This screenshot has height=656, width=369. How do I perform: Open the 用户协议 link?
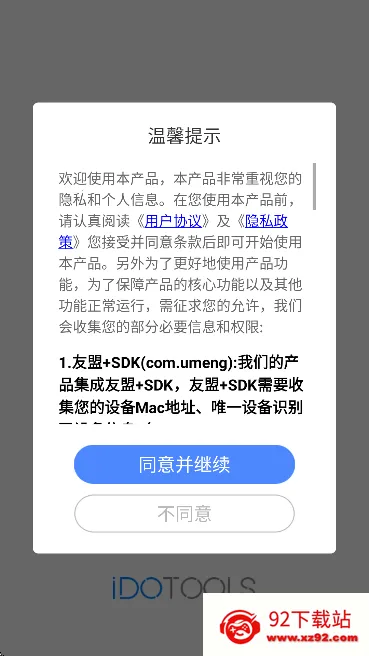click(173, 221)
